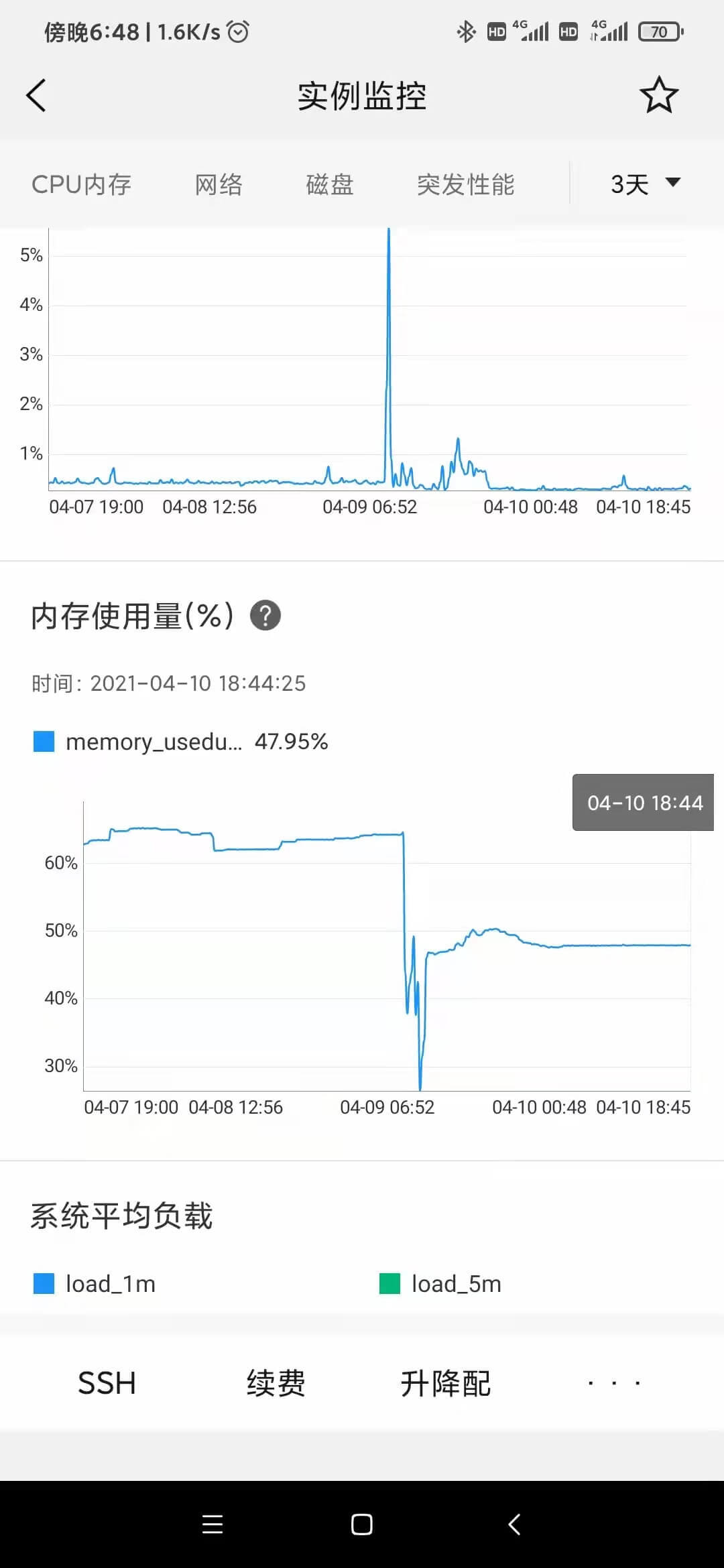The image size is (724, 1568).
Task: Switch to the CPU内存 tab
Action: coord(81,184)
